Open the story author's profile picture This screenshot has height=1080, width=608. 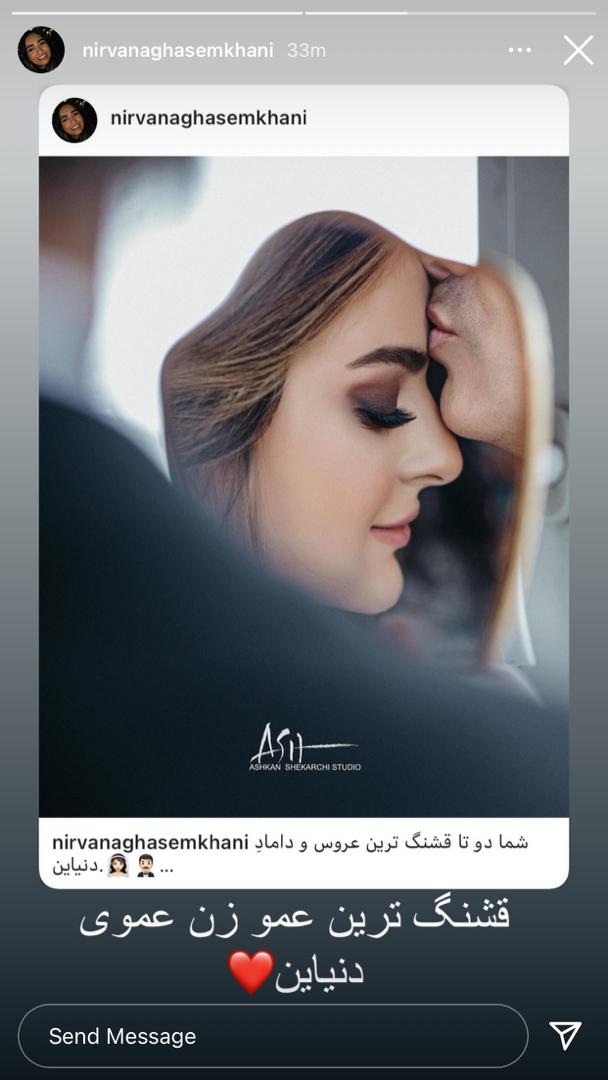41,50
